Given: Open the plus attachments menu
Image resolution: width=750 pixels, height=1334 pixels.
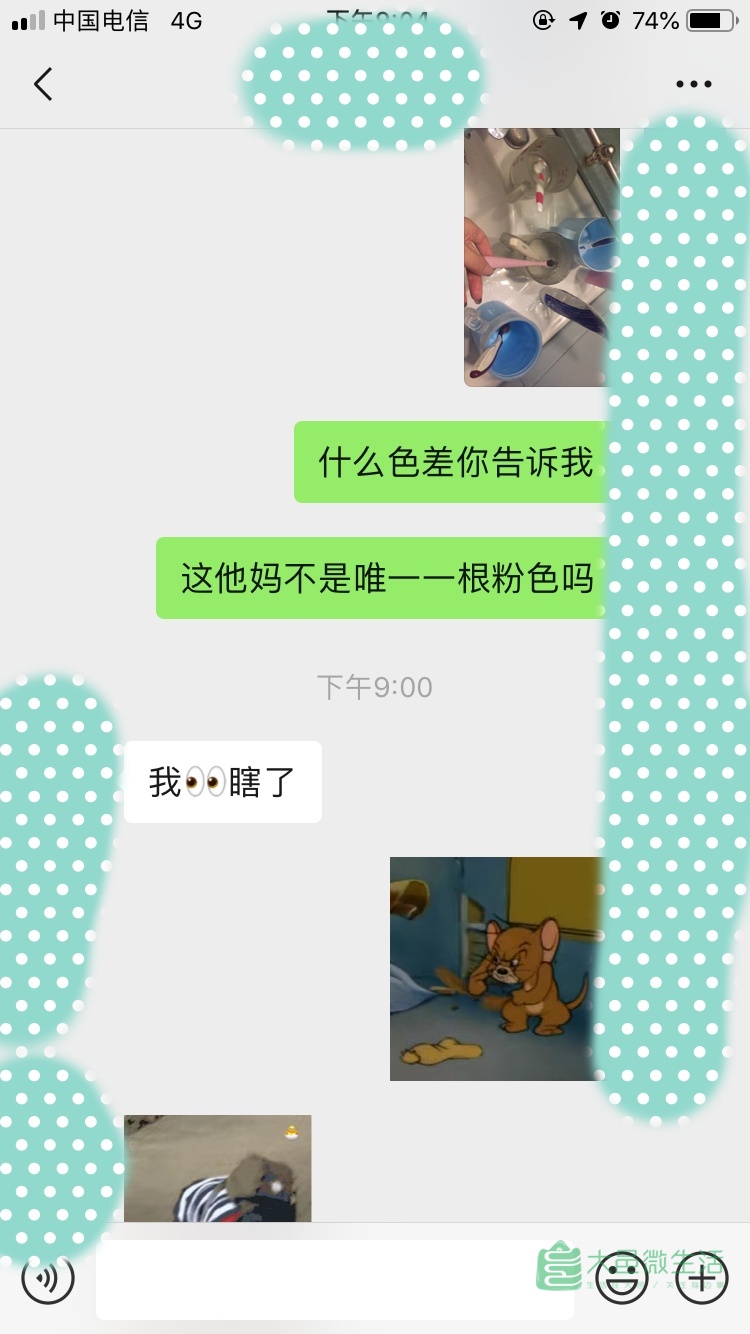Looking at the screenshot, I should (702, 1278).
